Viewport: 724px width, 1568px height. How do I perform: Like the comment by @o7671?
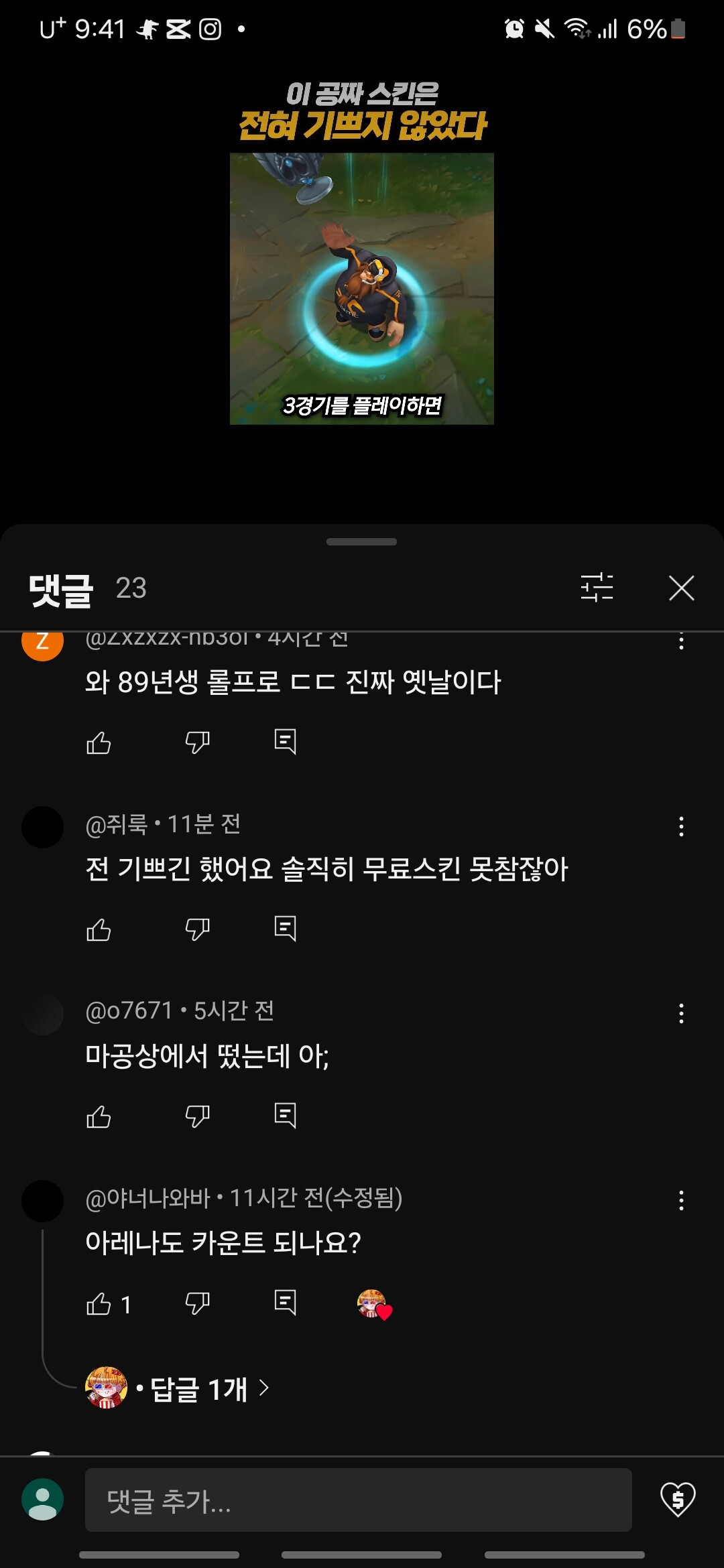[99, 1116]
